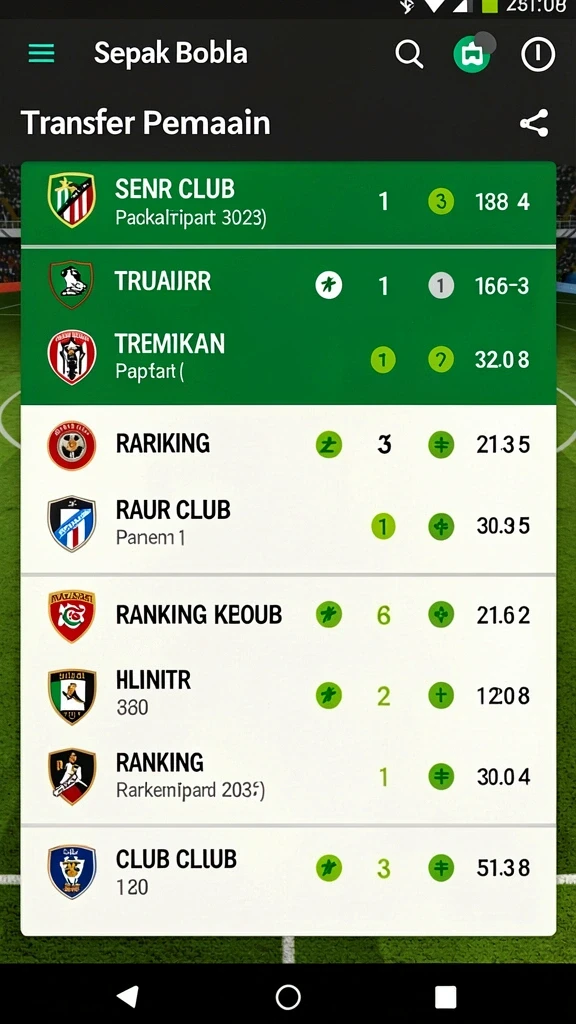Screen dimensions: 576x1024
Task: Open the TRUAIJRR row
Action: pyautogui.click(x=288, y=285)
